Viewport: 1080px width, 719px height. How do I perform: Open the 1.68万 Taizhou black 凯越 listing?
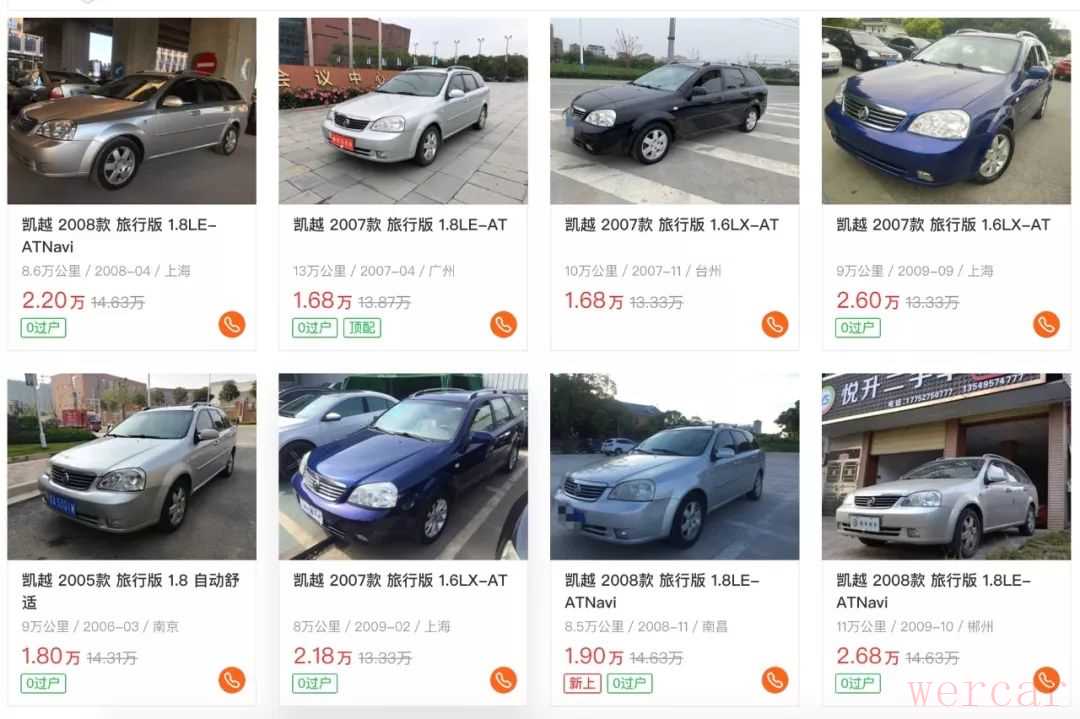click(x=674, y=112)
